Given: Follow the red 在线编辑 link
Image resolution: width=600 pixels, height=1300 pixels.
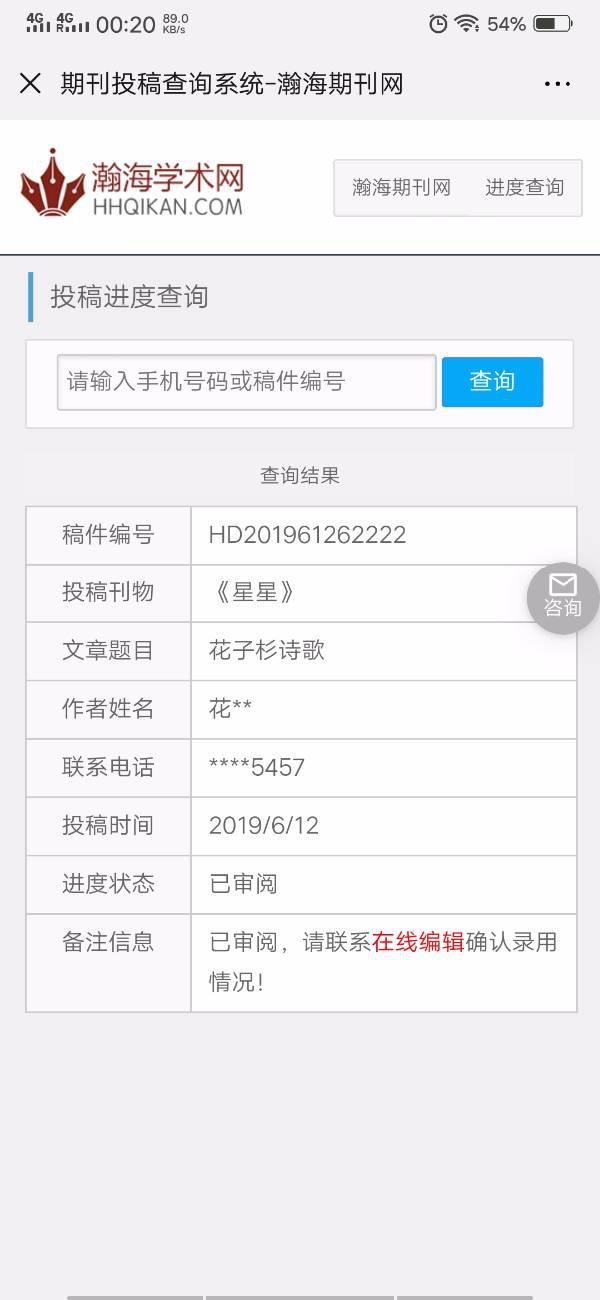Looking at the screenshot, I should click(x=417, y=942).
